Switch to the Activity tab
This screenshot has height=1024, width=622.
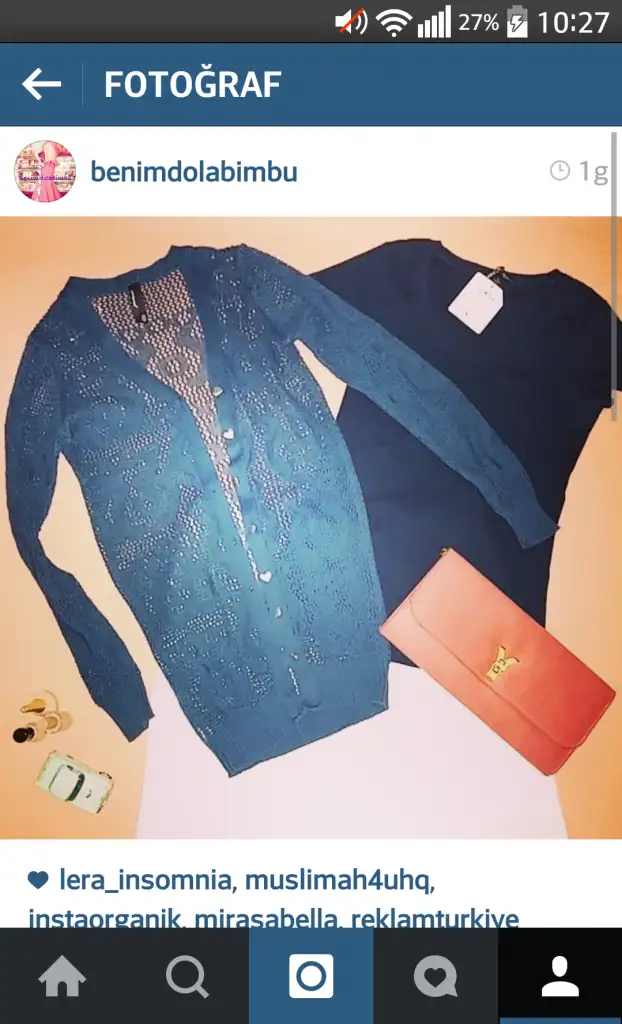click(435, 977)
